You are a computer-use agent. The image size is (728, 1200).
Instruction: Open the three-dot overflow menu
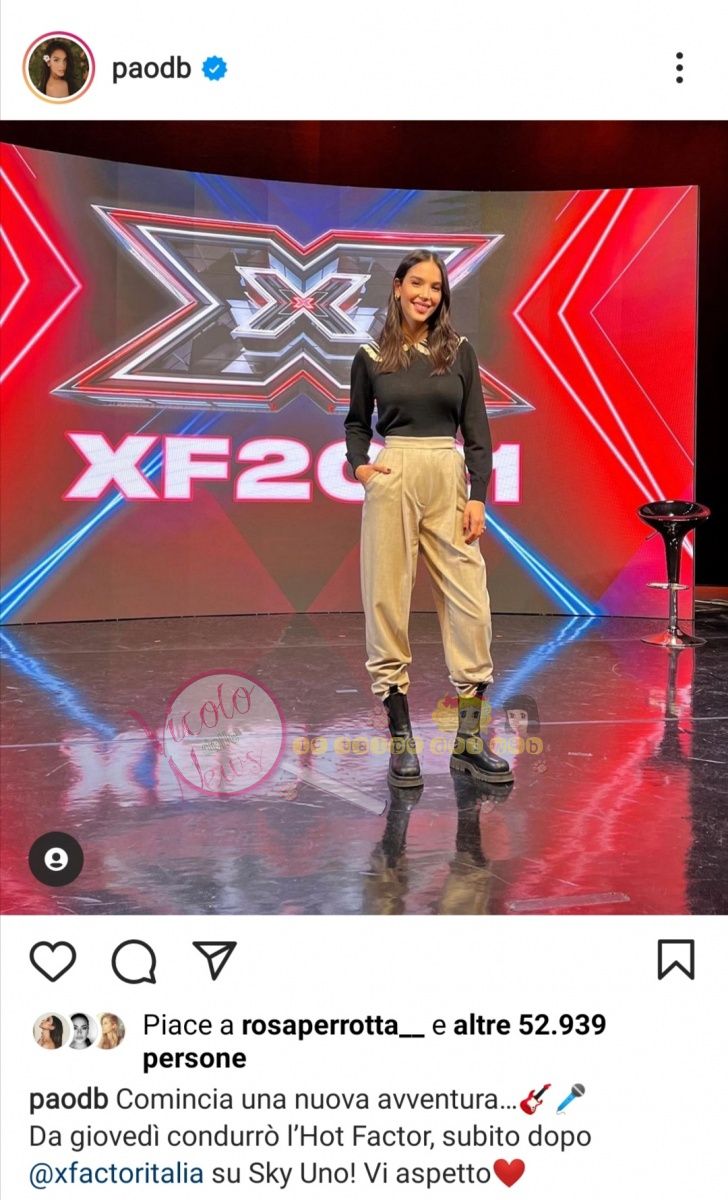(679, 68)
